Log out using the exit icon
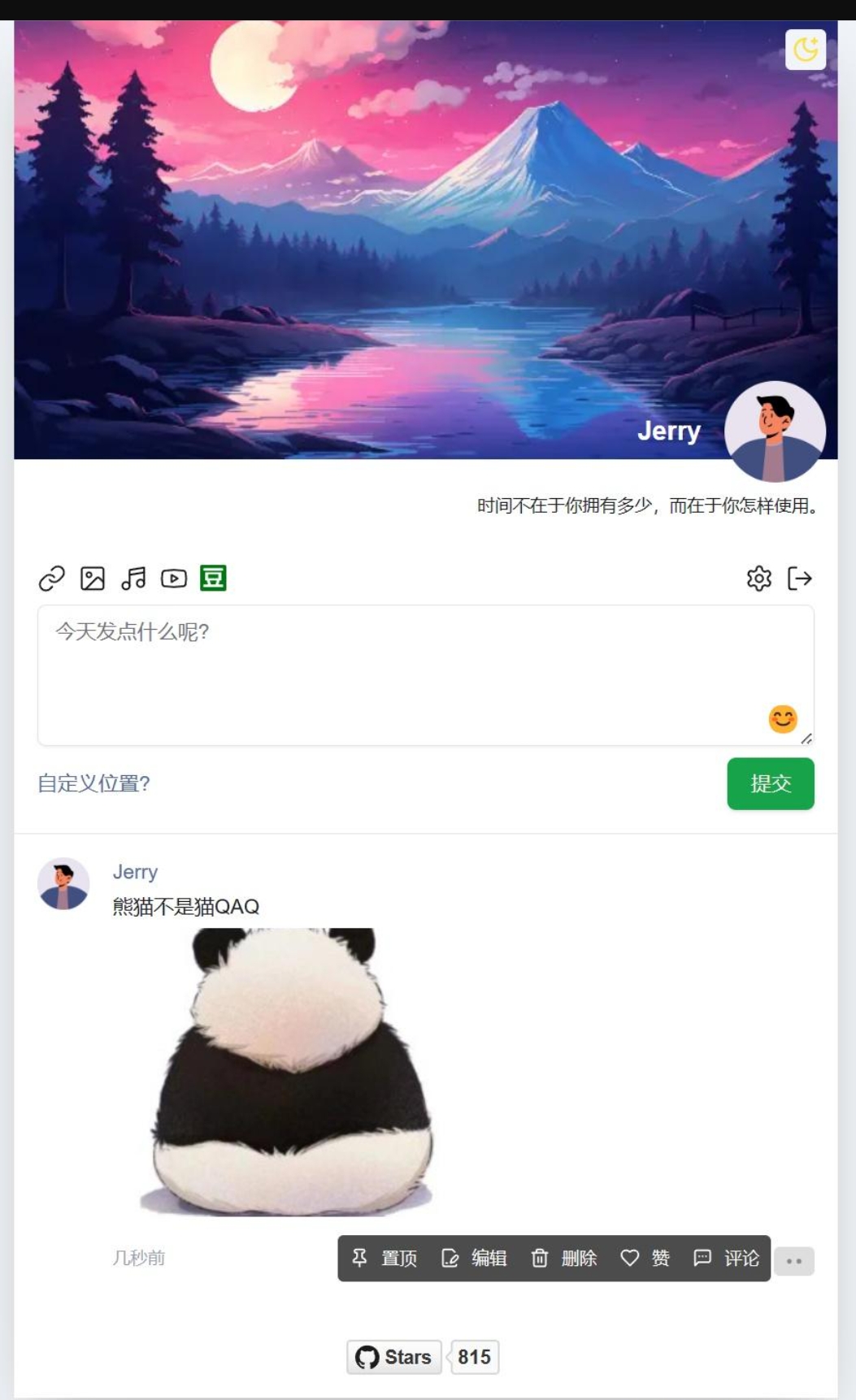The height and width of the screenshot is (1400, 856). pos(800,579)
